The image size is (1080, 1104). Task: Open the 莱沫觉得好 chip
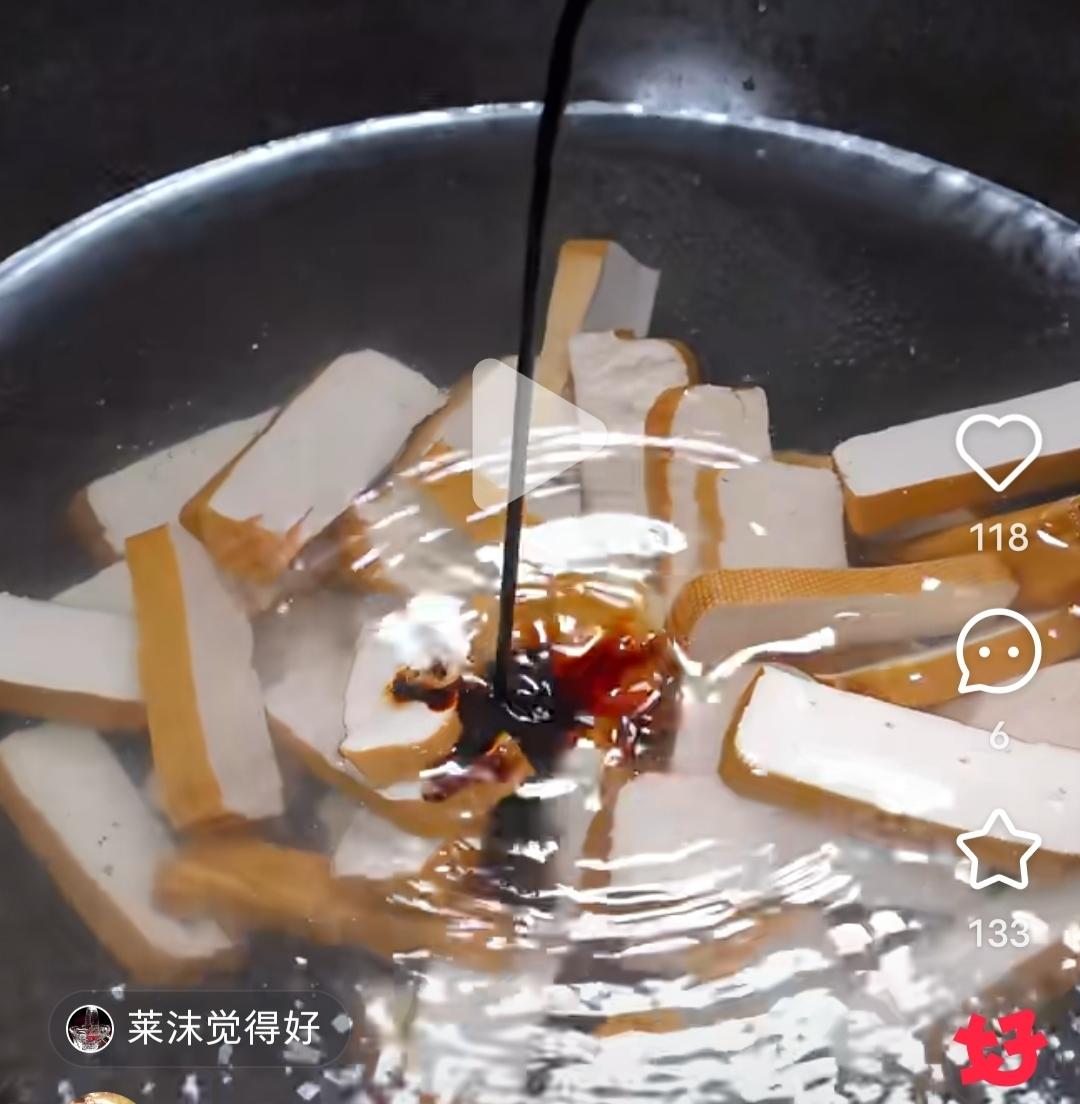pos(198,1028)
